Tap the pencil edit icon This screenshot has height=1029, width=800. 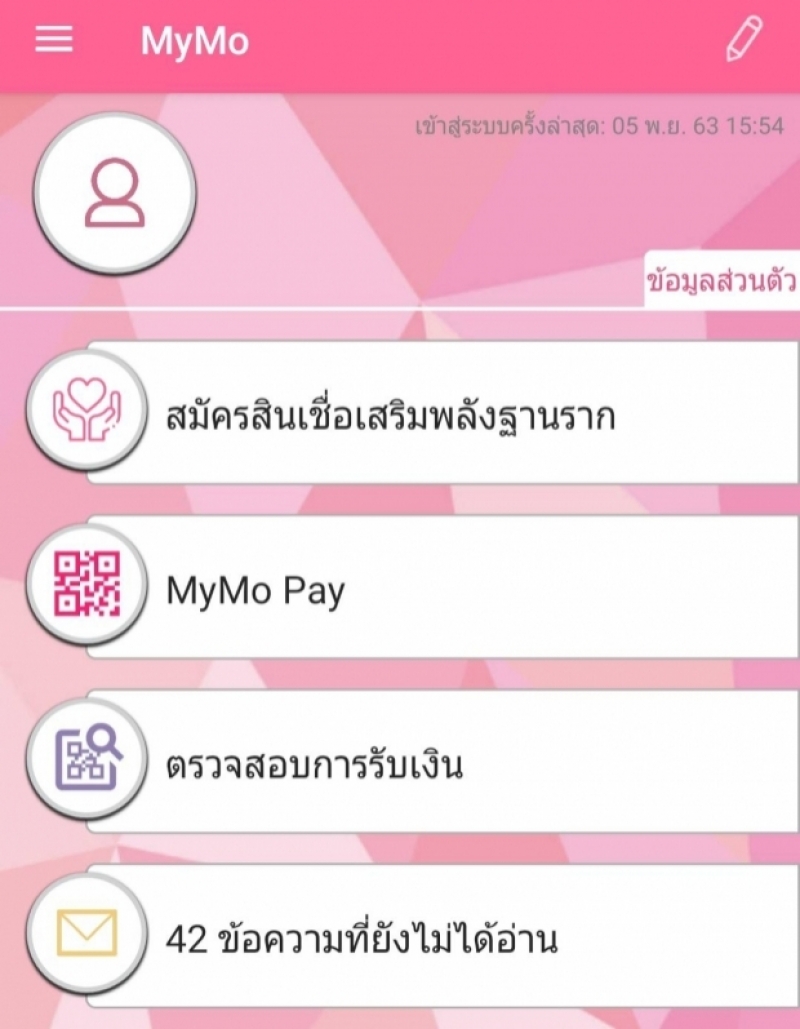(744, 40)
